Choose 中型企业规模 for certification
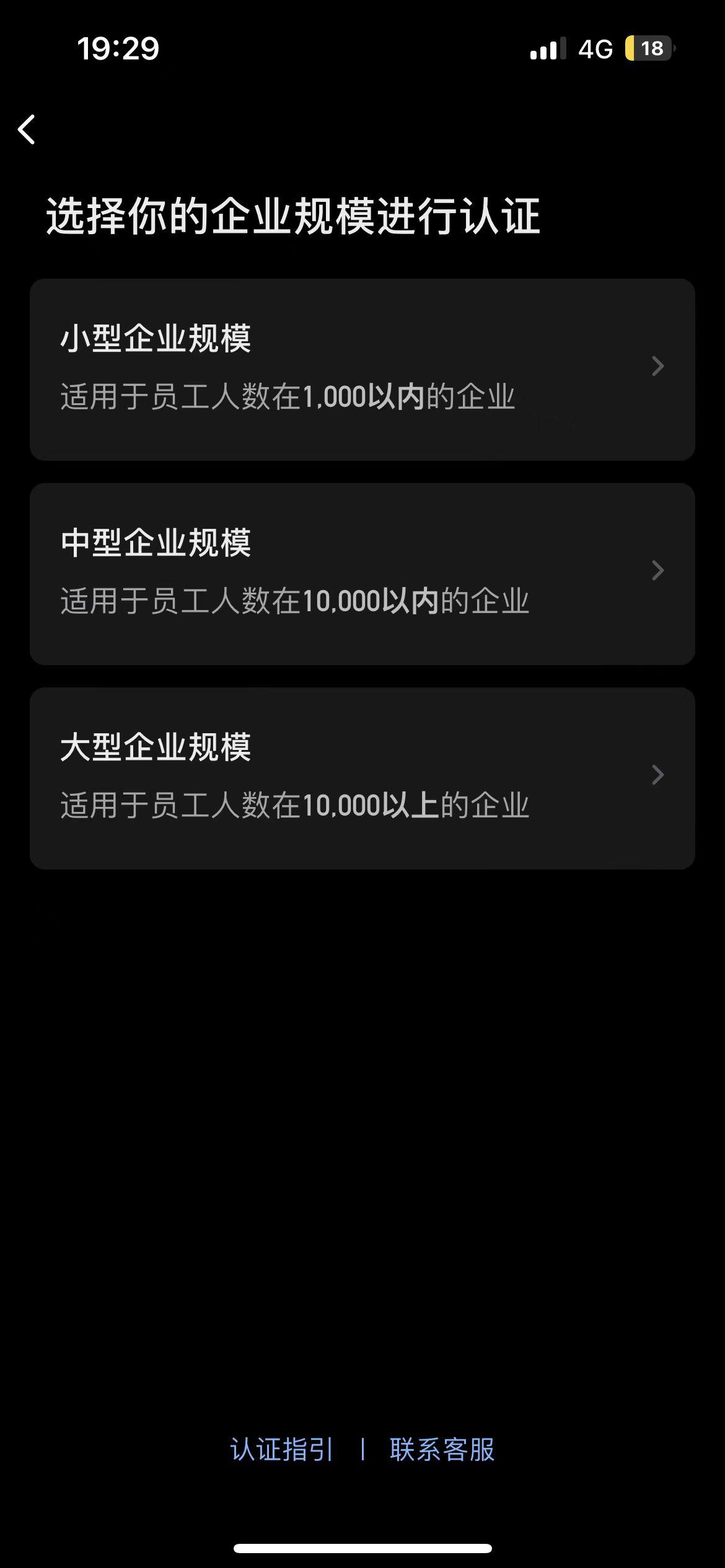This screenshot has height=1568, width=725. coord(362,573)
